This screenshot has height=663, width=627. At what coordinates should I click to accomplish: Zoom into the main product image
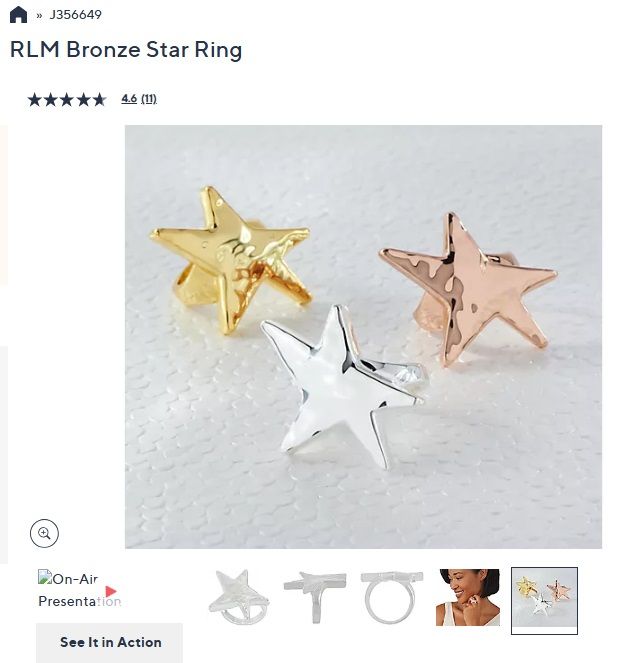[44, 533]
